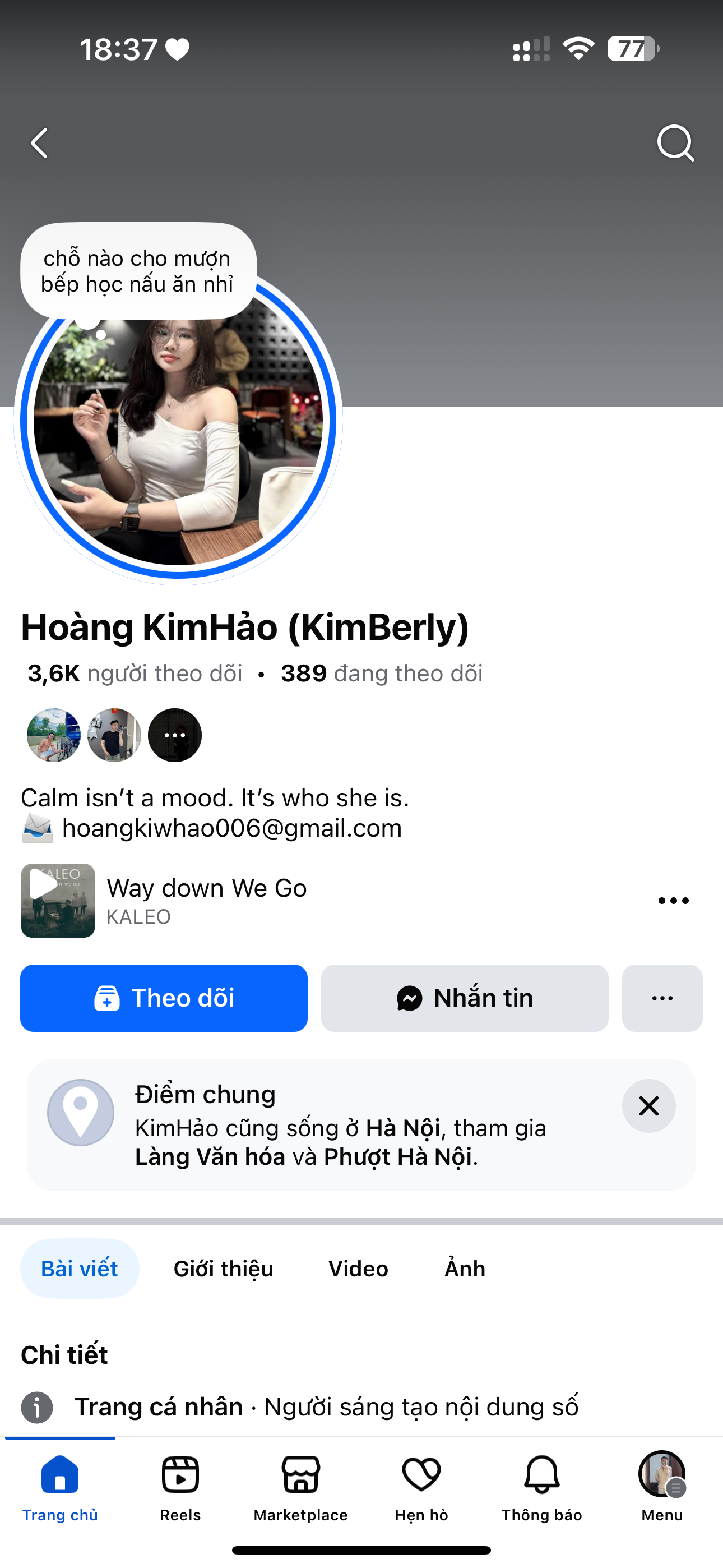Screen dimensions: 723x1568
Task: Dismiss the Điểm chung card
Action: pos(648,1106)
